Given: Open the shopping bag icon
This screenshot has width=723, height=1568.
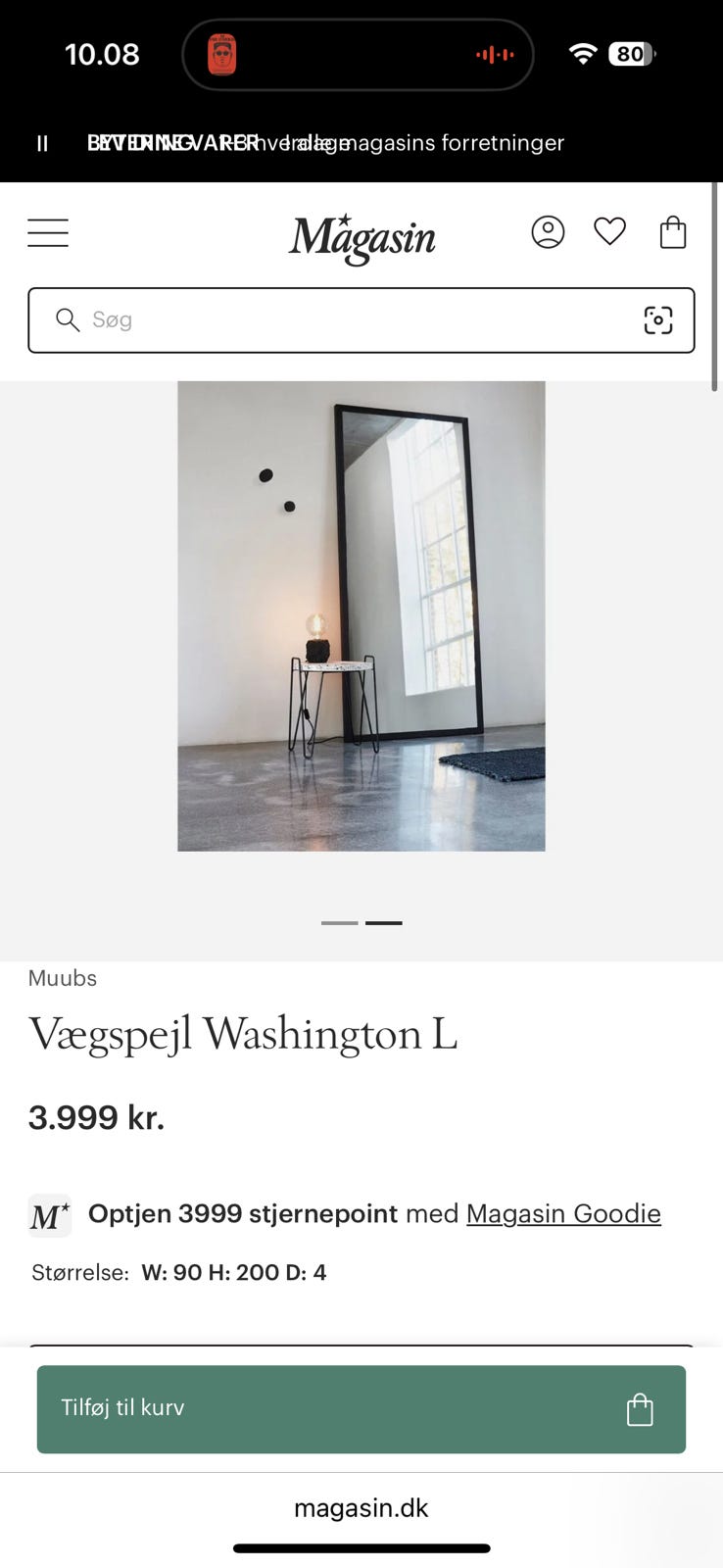Looking at the screenshot, I should click(x=672, y=232).
